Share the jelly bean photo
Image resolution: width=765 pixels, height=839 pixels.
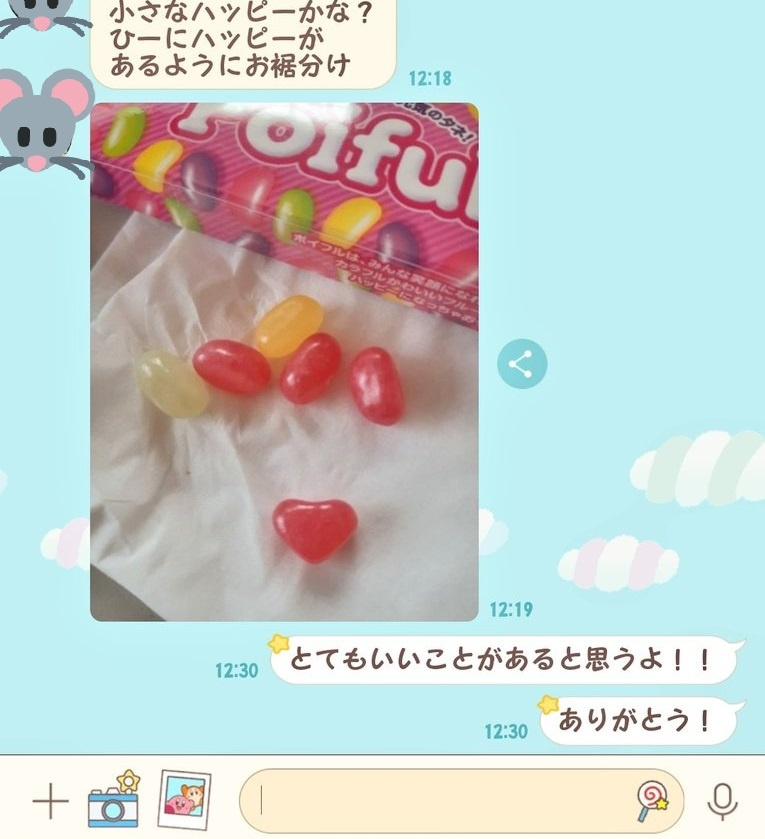click(522, 364)
